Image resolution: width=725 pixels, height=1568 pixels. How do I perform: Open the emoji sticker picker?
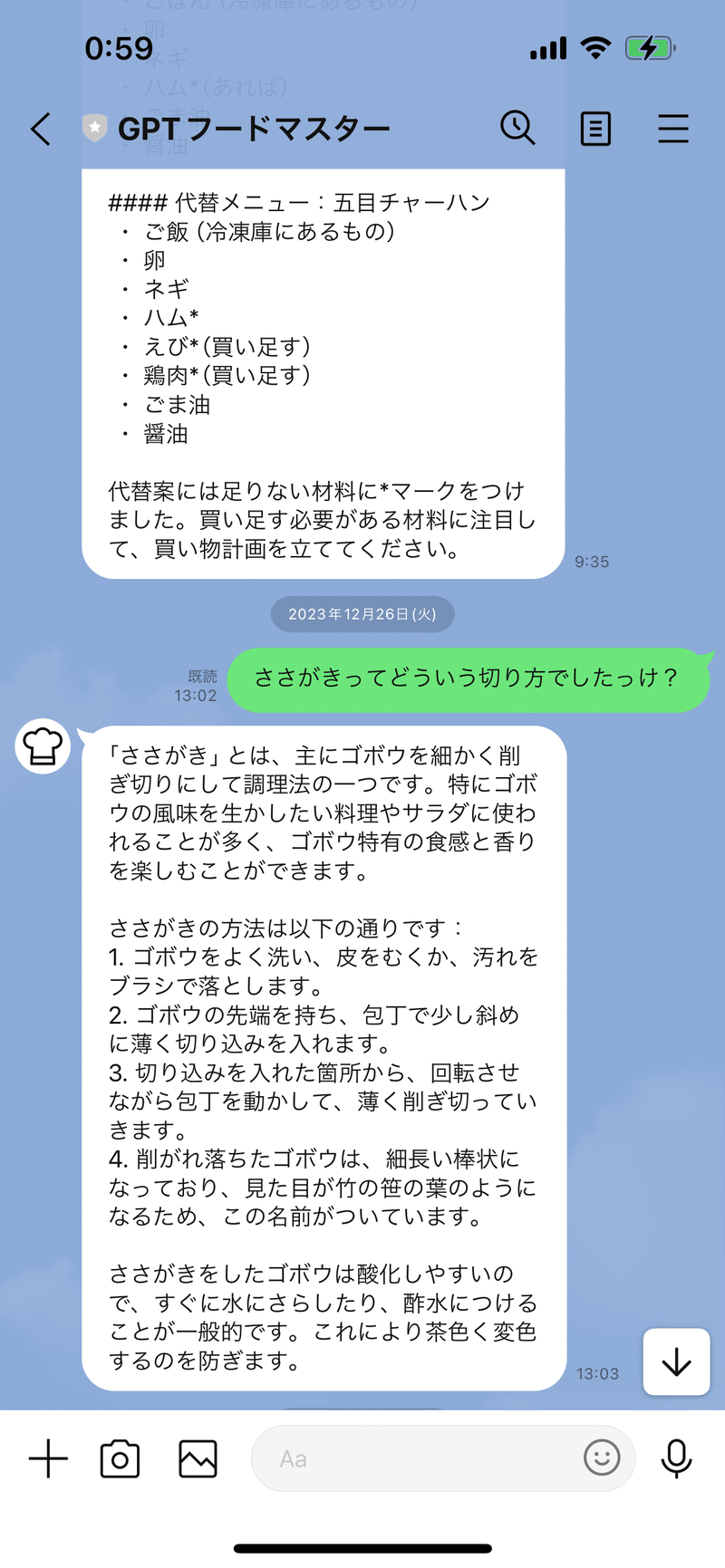[x=602, y=1458]
